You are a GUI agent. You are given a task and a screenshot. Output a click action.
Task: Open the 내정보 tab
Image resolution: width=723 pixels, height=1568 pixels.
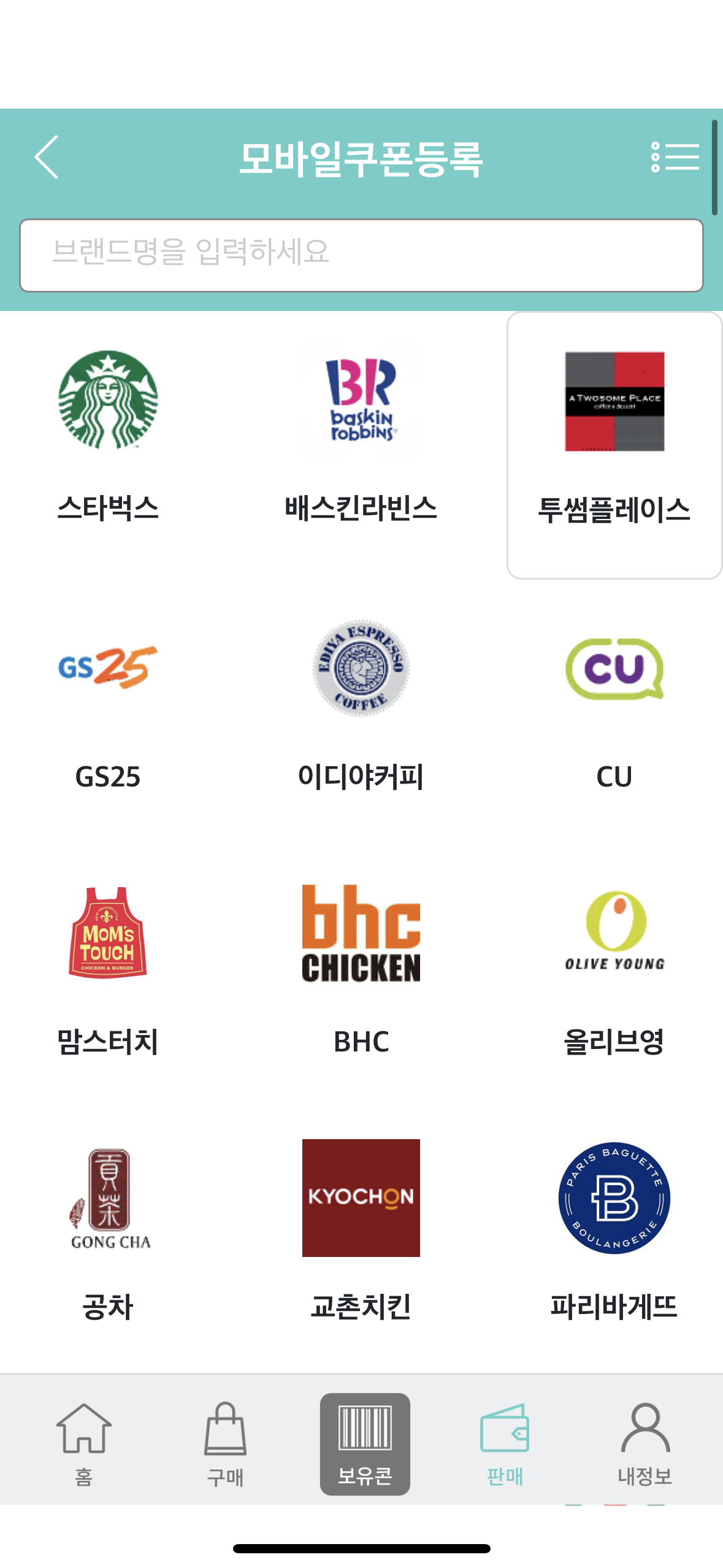coord(645,1443)
